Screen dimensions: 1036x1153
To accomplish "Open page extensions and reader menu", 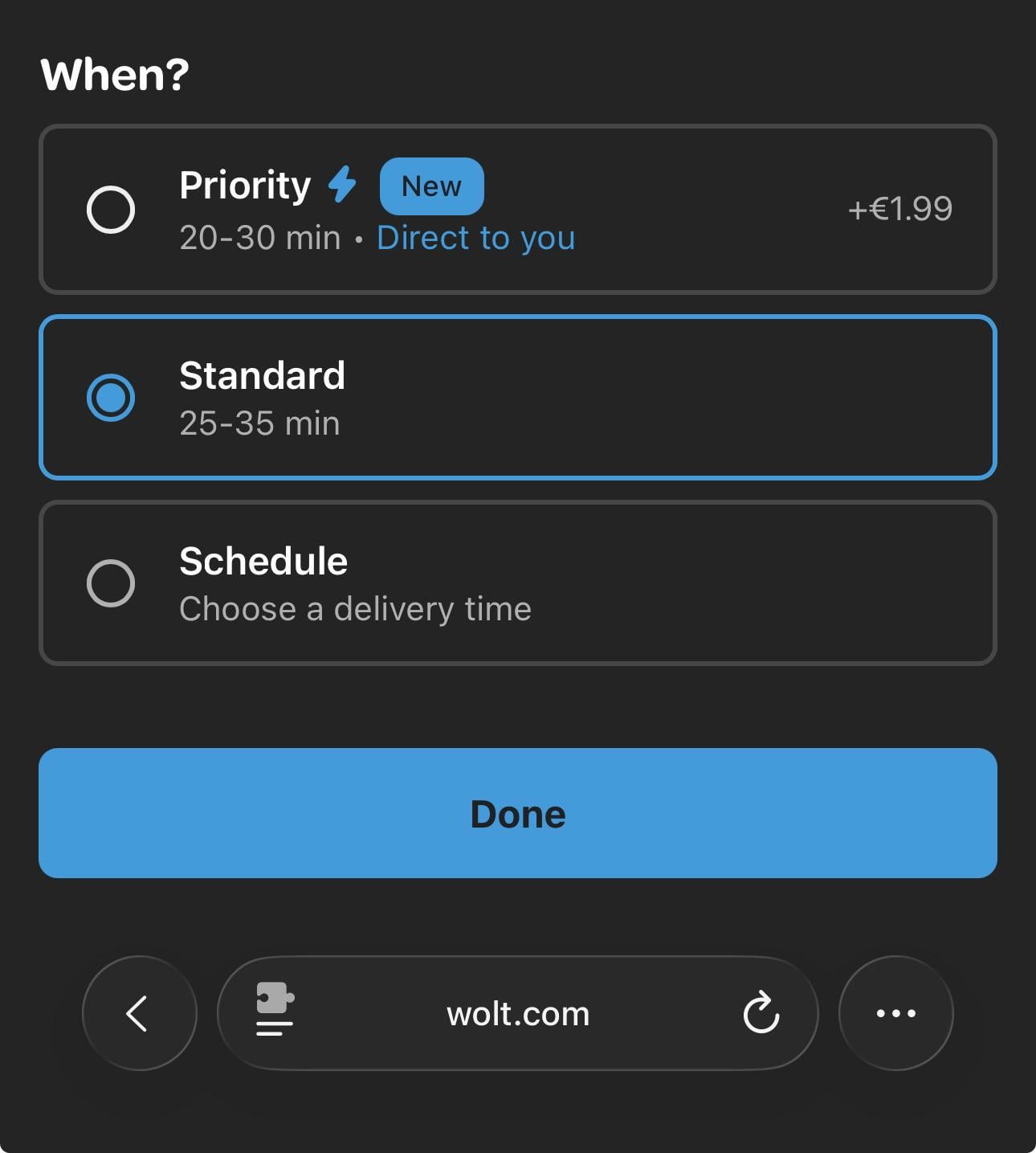I will tap(275, 1010).
